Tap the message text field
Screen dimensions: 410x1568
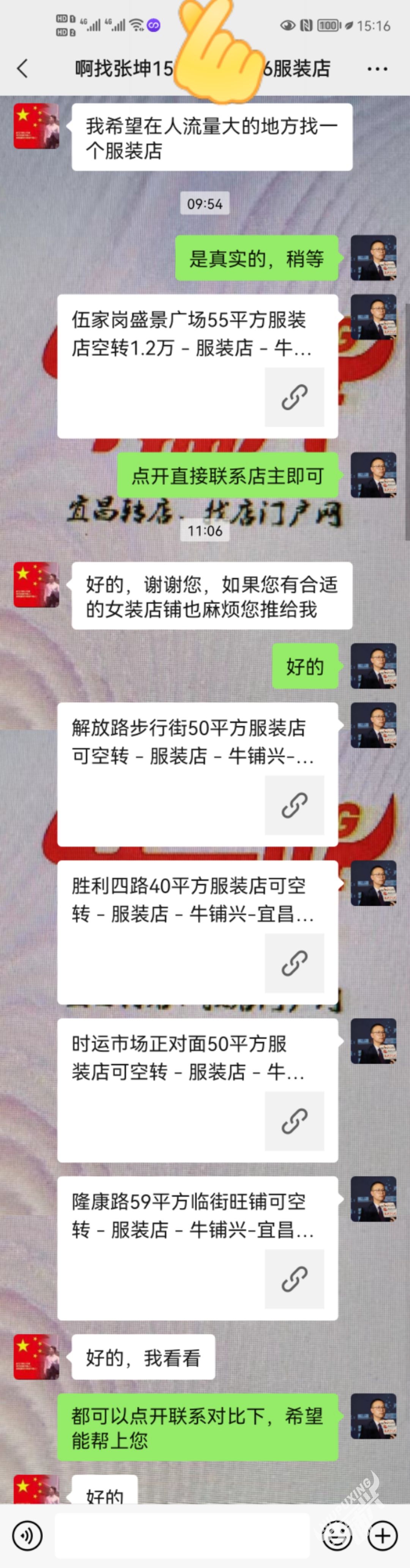183,1536
